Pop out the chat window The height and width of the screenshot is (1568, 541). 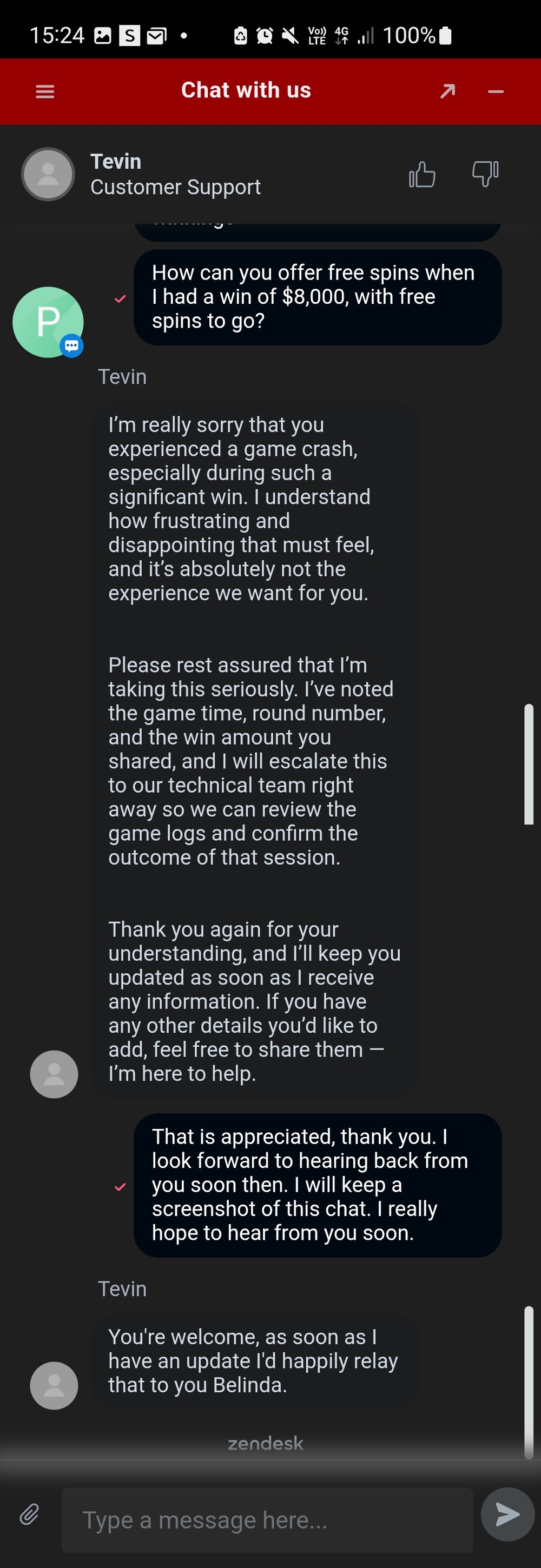pyautogui.click(x=448, y=91)
